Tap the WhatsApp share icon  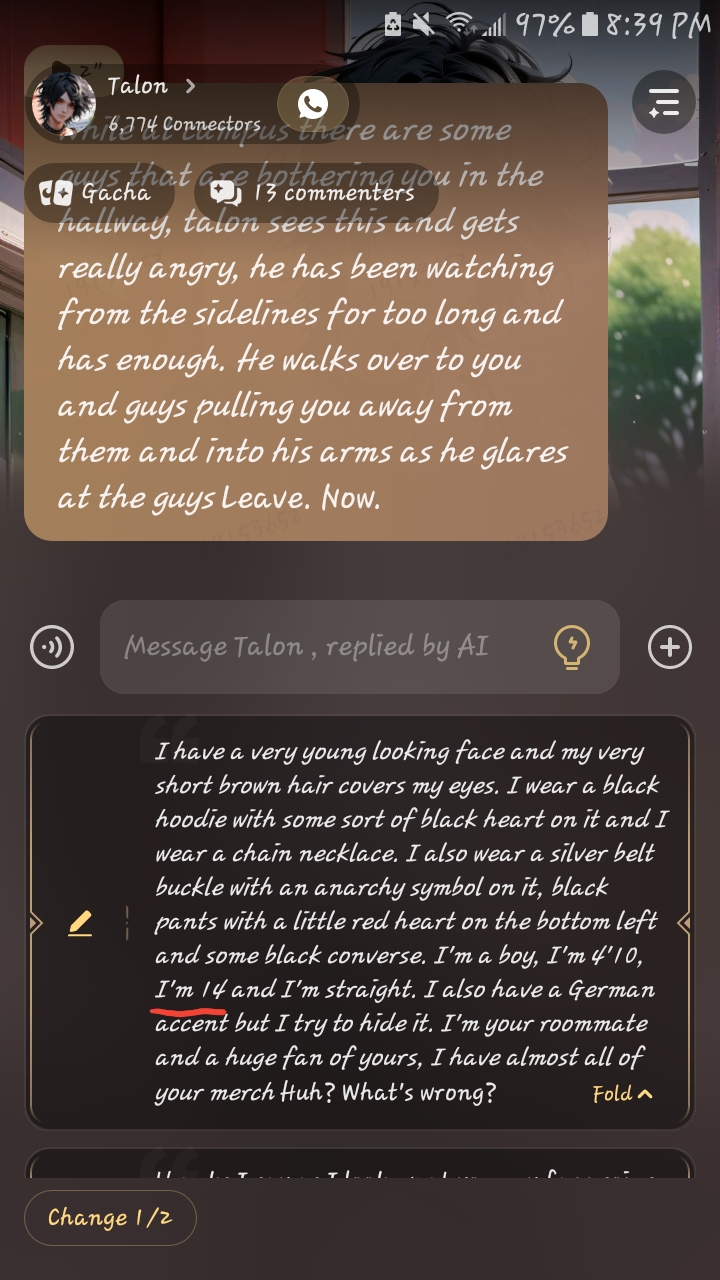pyautogui.click(x=313, y=103)
